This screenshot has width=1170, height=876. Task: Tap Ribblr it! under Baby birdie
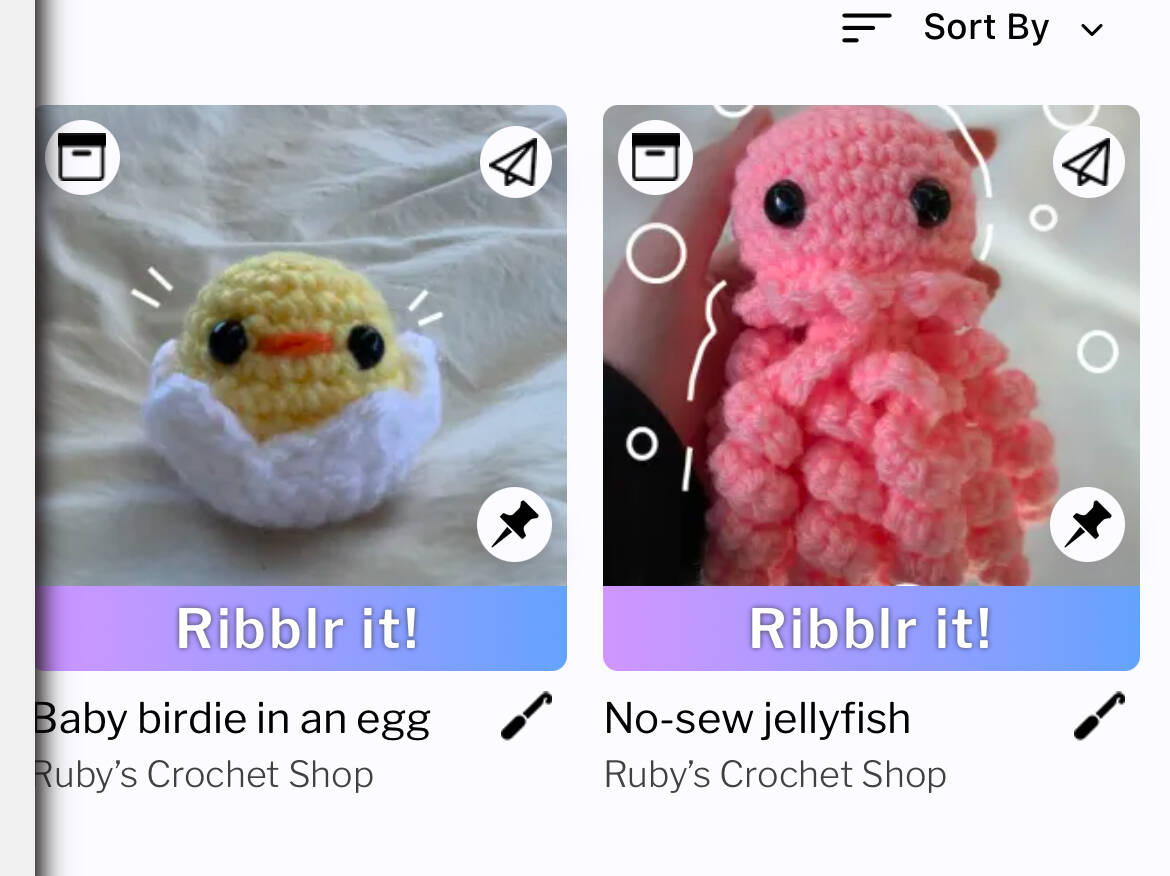point(300,628)
